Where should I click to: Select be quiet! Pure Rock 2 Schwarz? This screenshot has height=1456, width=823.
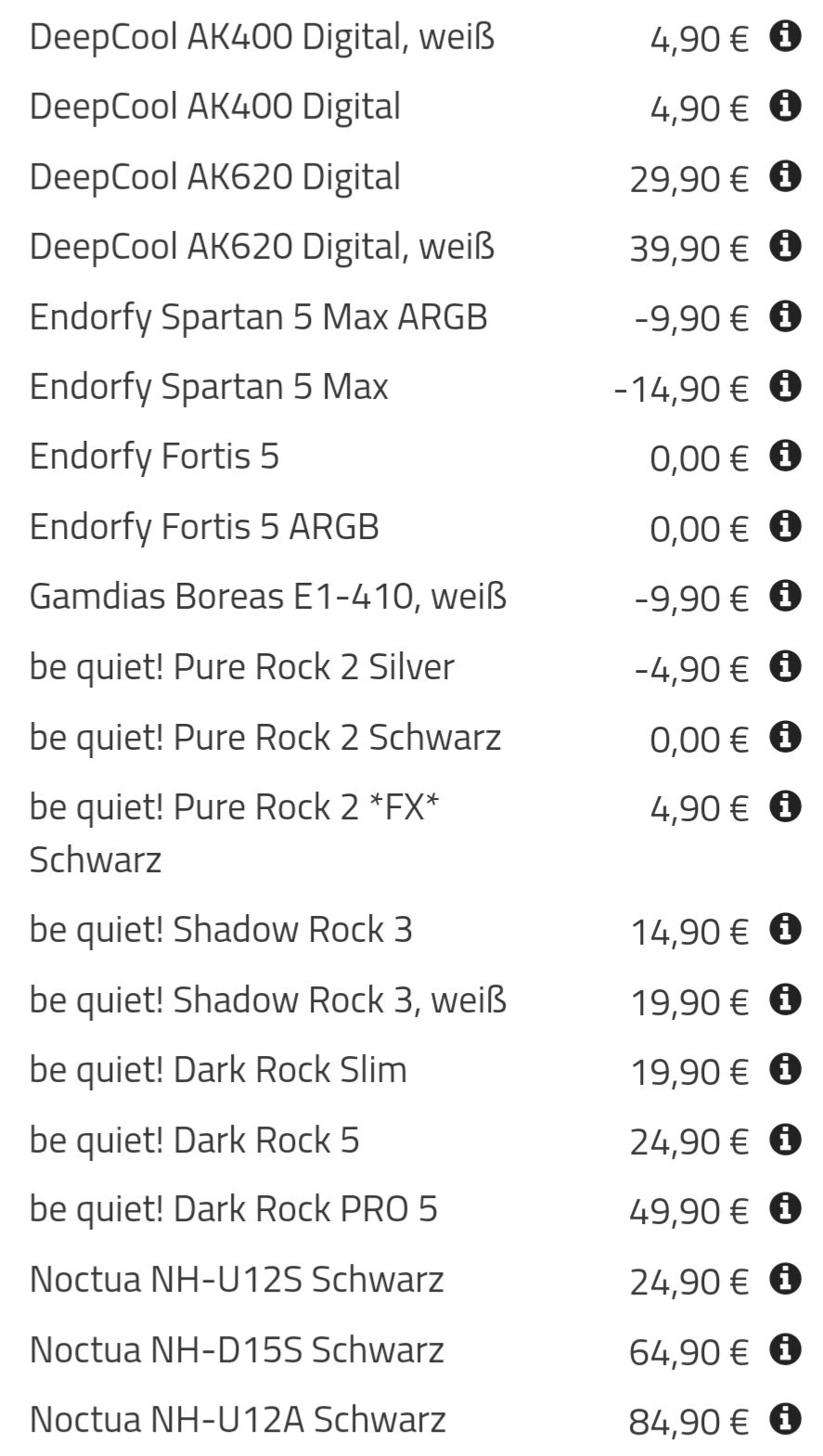(264, 737)
